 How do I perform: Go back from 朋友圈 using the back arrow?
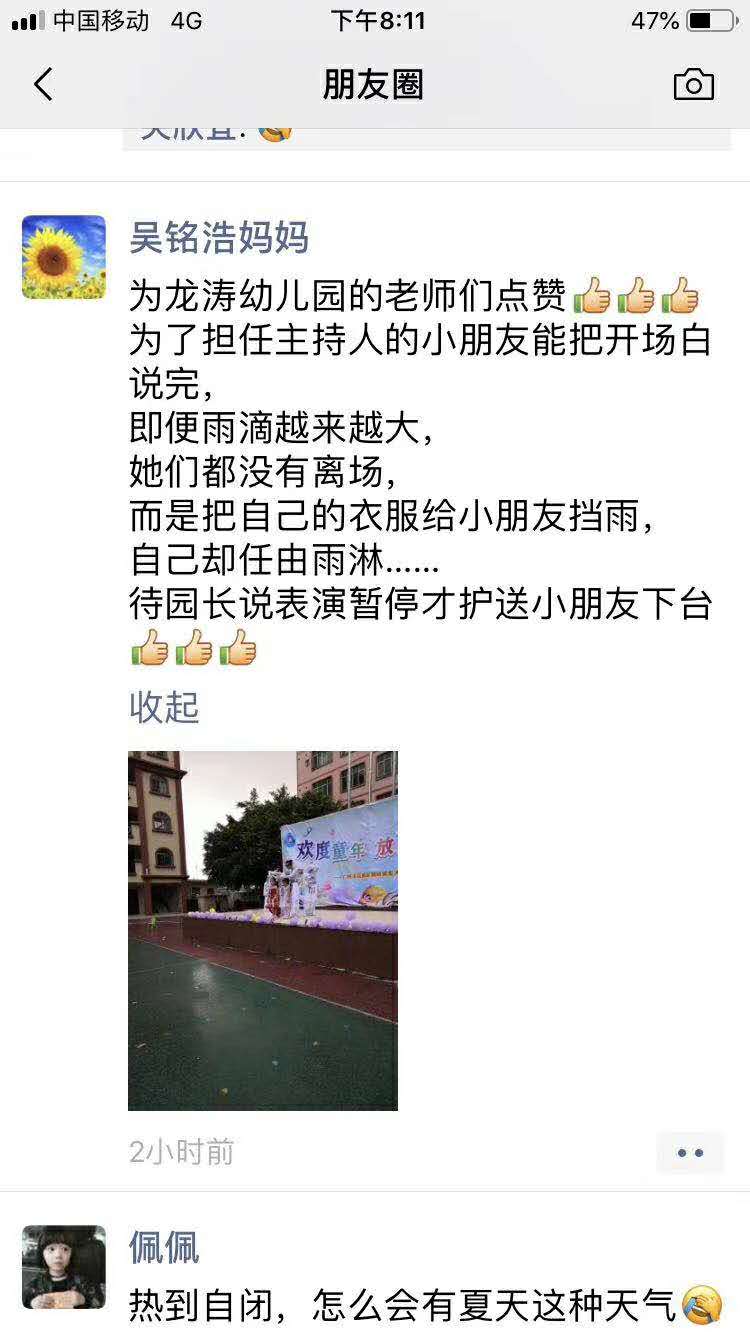[43, 84]
